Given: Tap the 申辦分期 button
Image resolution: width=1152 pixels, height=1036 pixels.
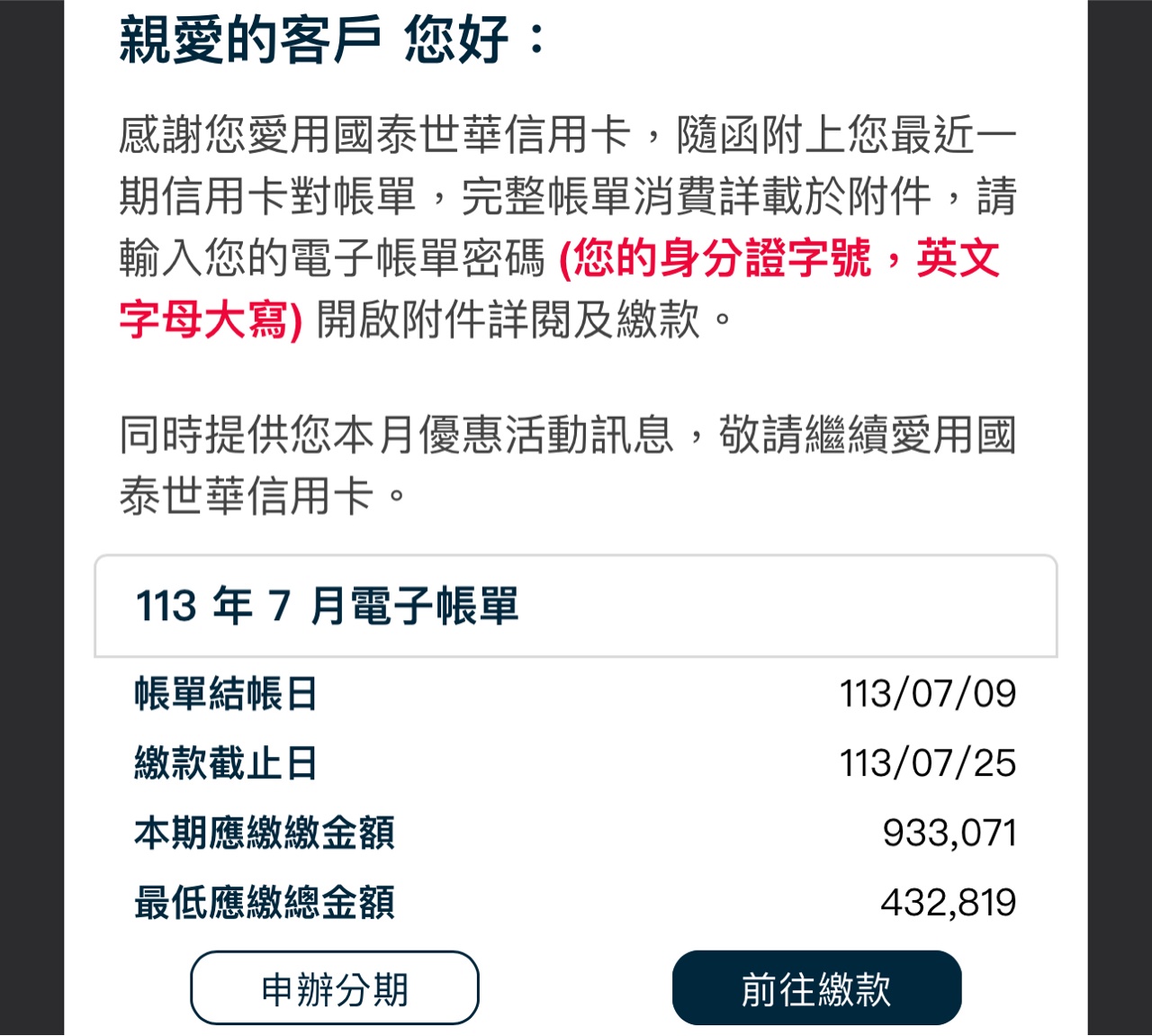Looking at the screenshot, I should 335,988.
